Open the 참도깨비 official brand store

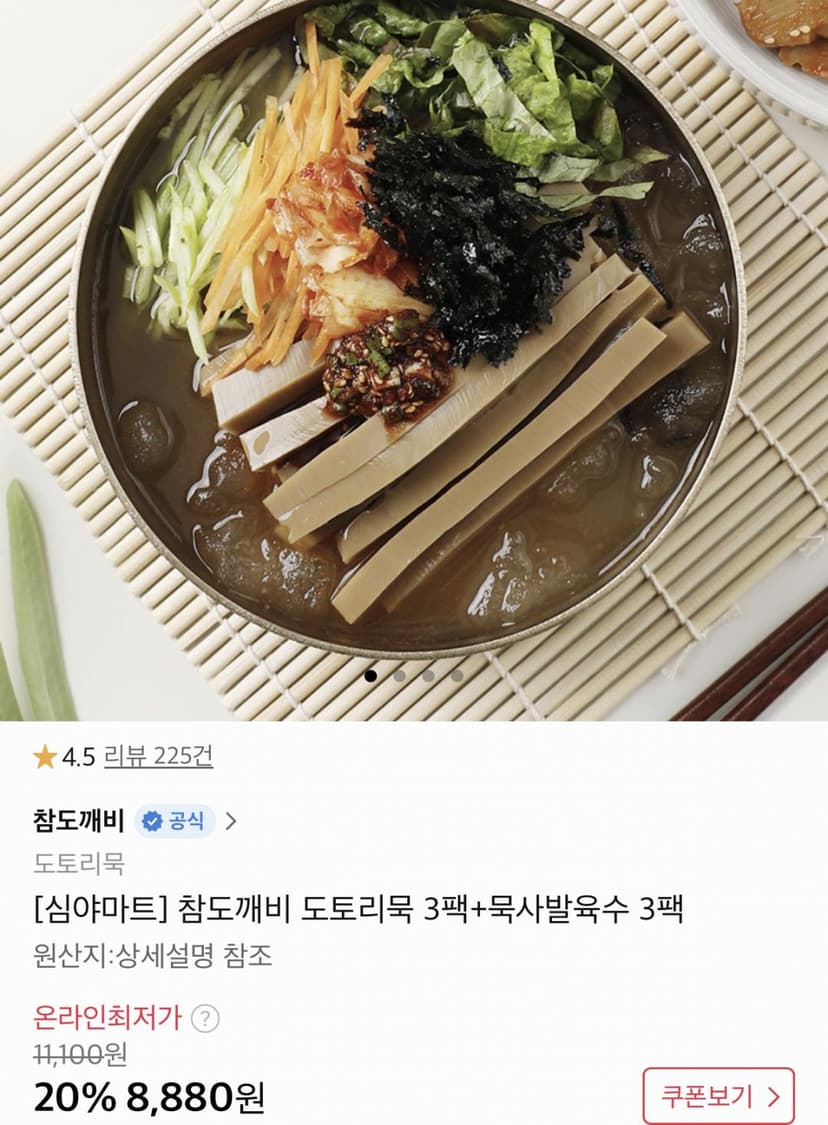click(135, 820)
